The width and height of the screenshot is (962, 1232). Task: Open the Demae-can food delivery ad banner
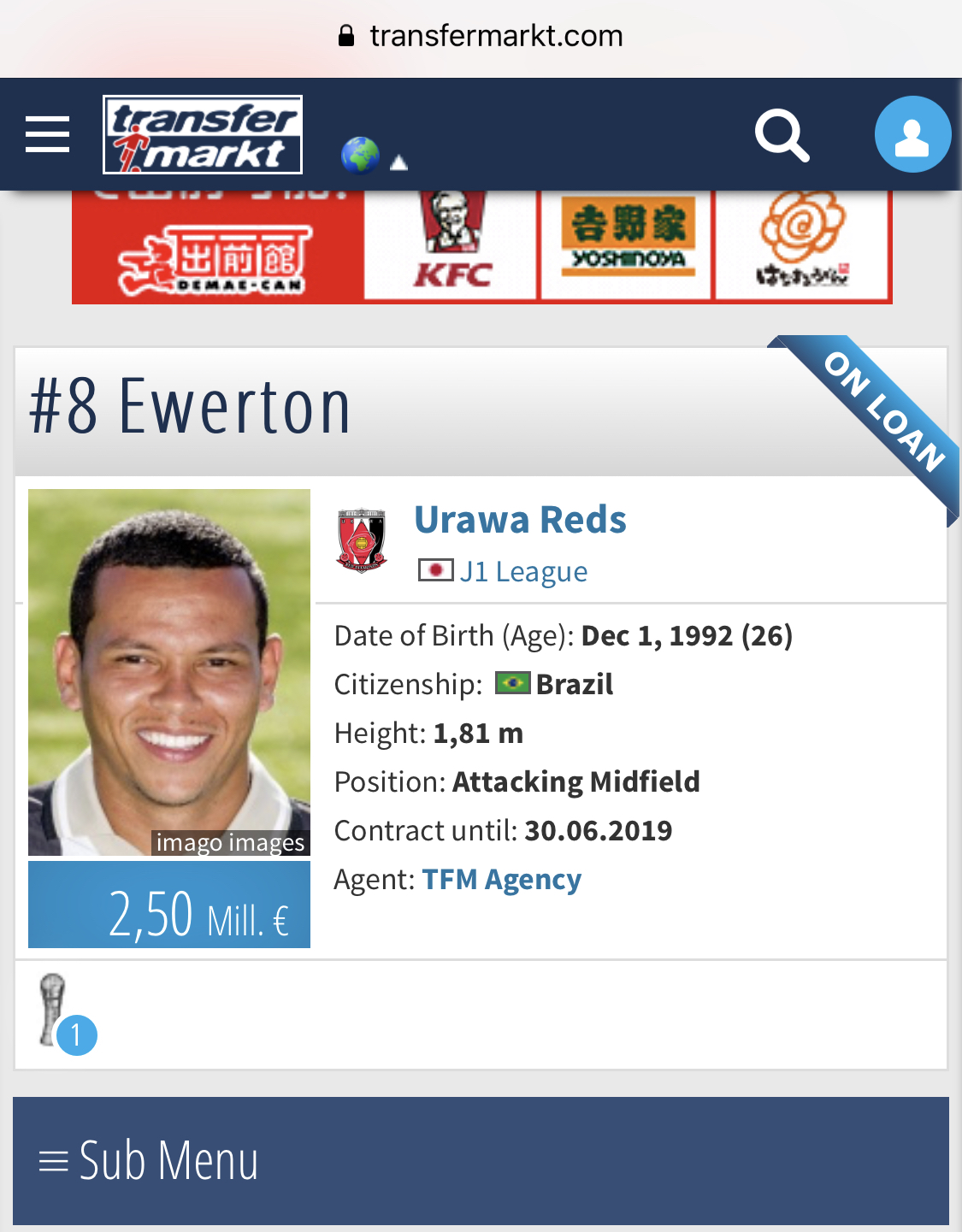coord(217,256)
